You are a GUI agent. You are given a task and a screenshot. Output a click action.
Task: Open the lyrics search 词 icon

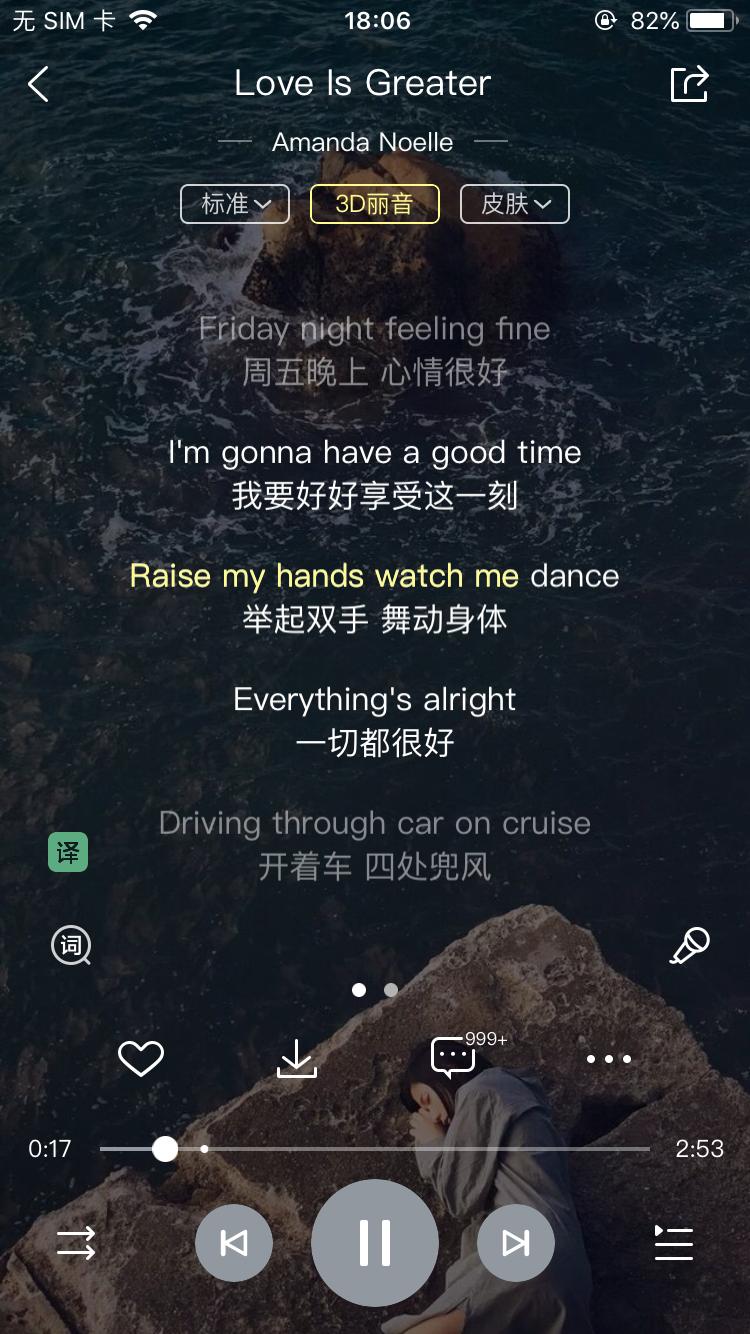[x=70, y=945]
